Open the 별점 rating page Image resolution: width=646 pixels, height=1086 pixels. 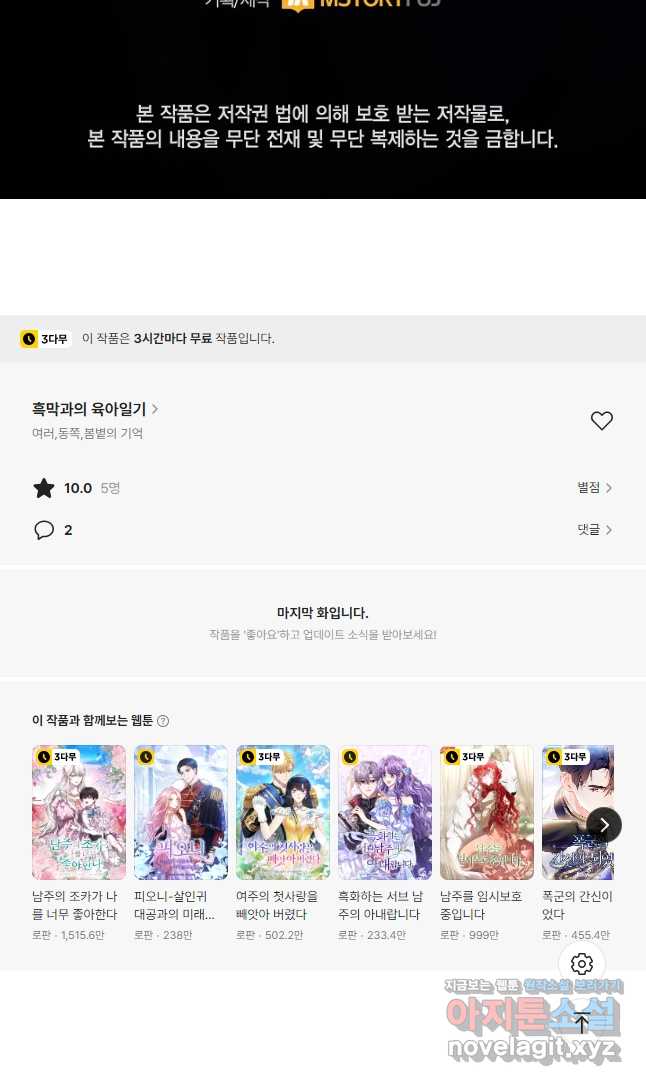click(594, 488)
